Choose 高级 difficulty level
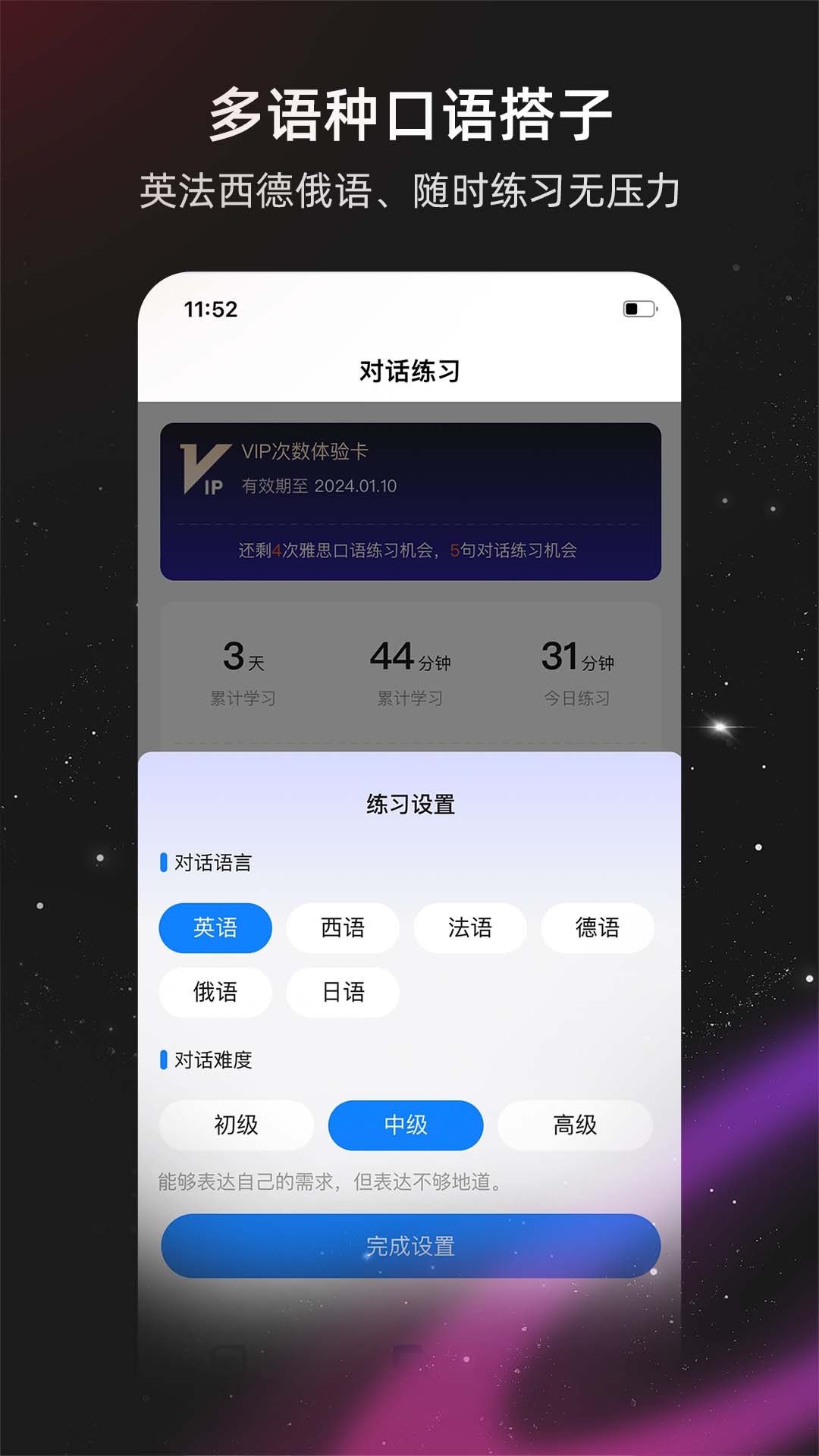Image resolution: width=819 pixels, height=1456 pixels. click(x=575, y=1126)
